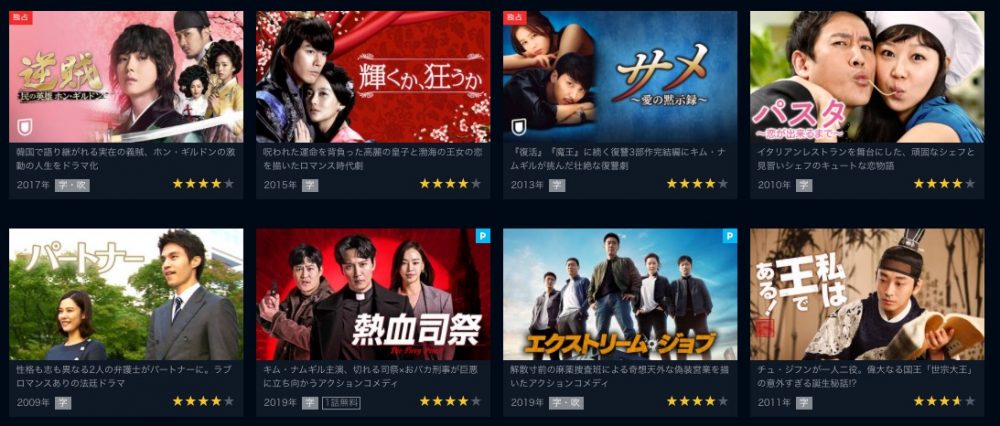Open サメ〜愛の黙示録〜 drama card
The image size is (1000, 426).
tap(620, 77)
